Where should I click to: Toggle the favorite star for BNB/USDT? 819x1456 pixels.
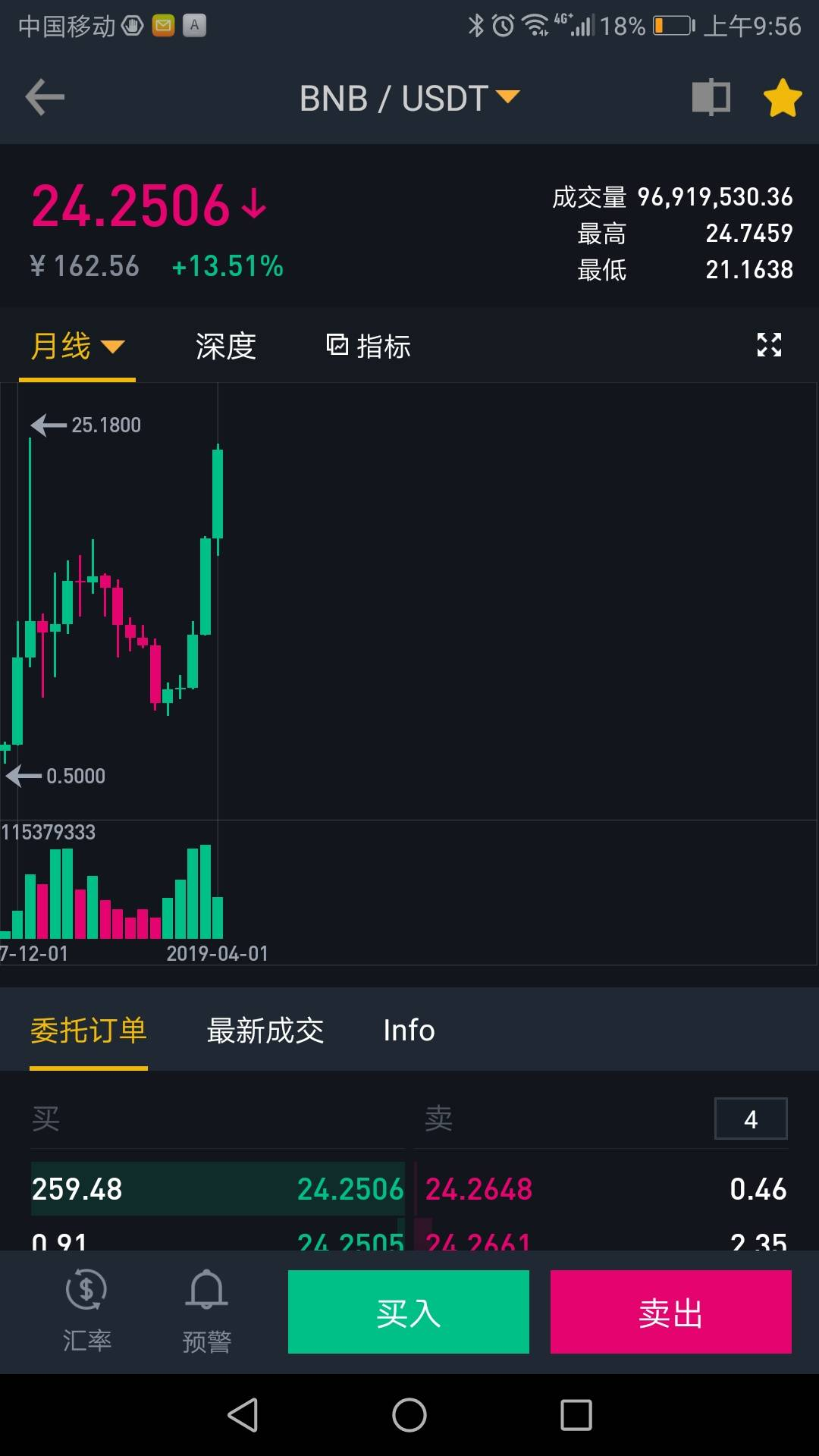pyautogui.click(x=782, y=98)
